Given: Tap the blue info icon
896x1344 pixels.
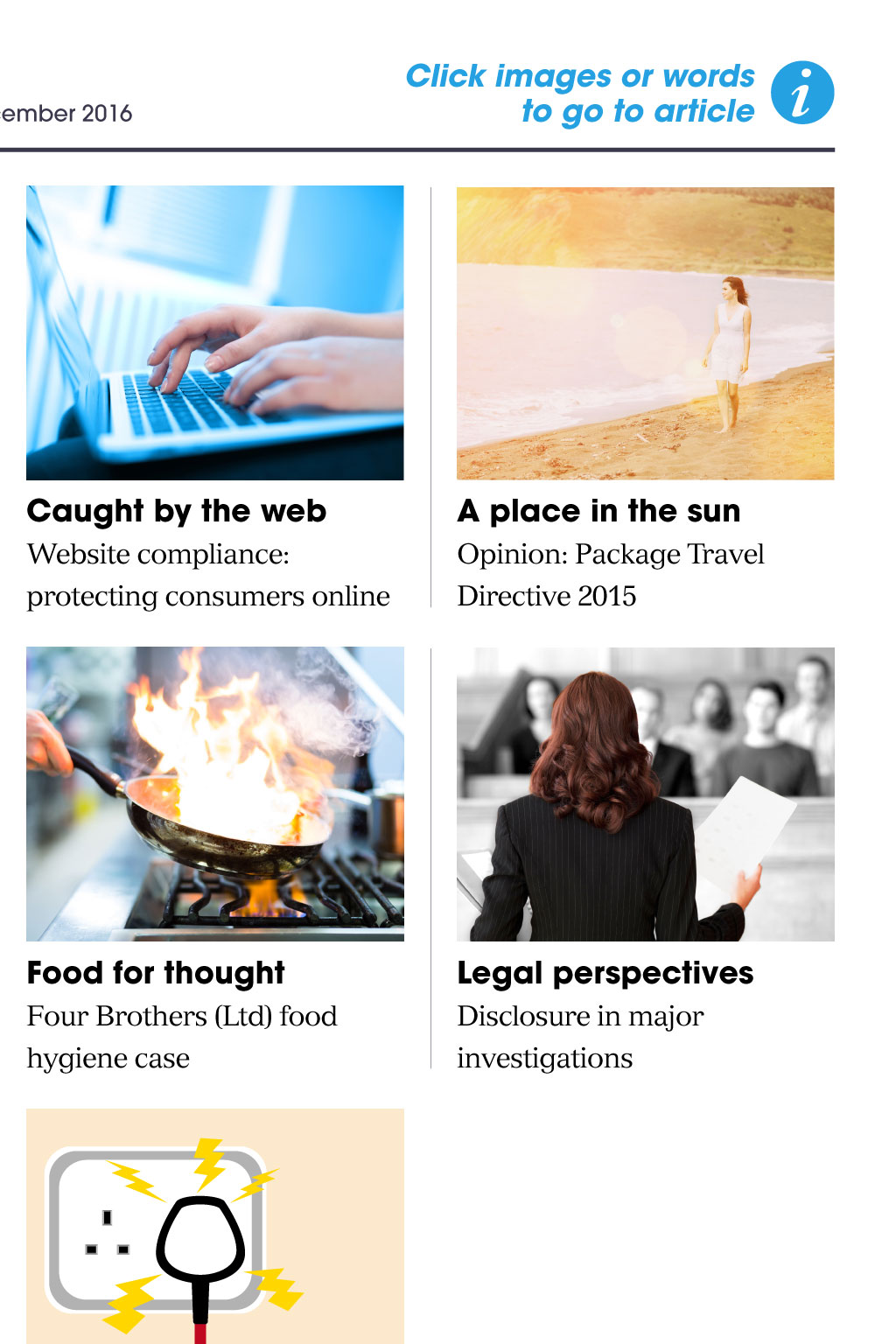Looking at the screenshot, I should click(801, 93).
